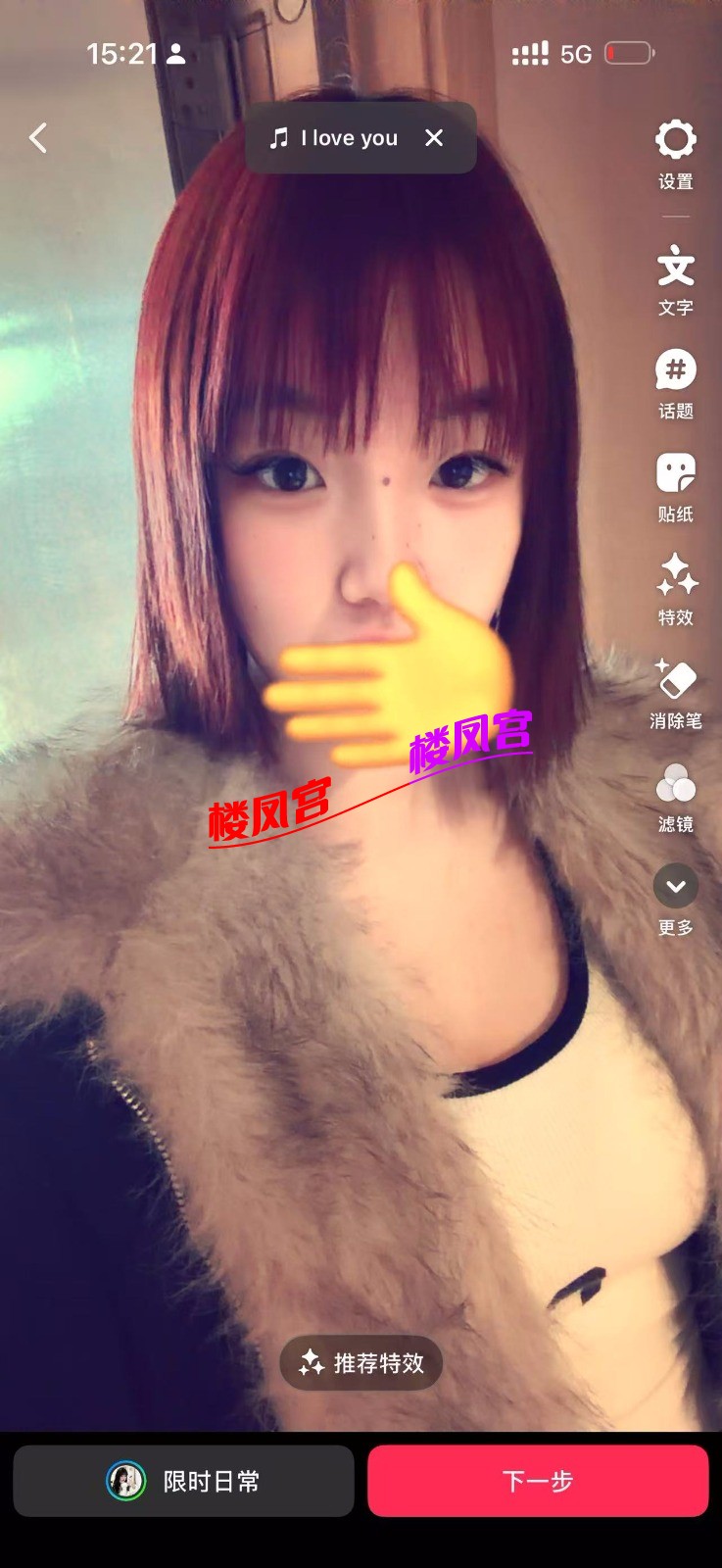
Task: Post as 限时日常 story
Action: 183,1481
